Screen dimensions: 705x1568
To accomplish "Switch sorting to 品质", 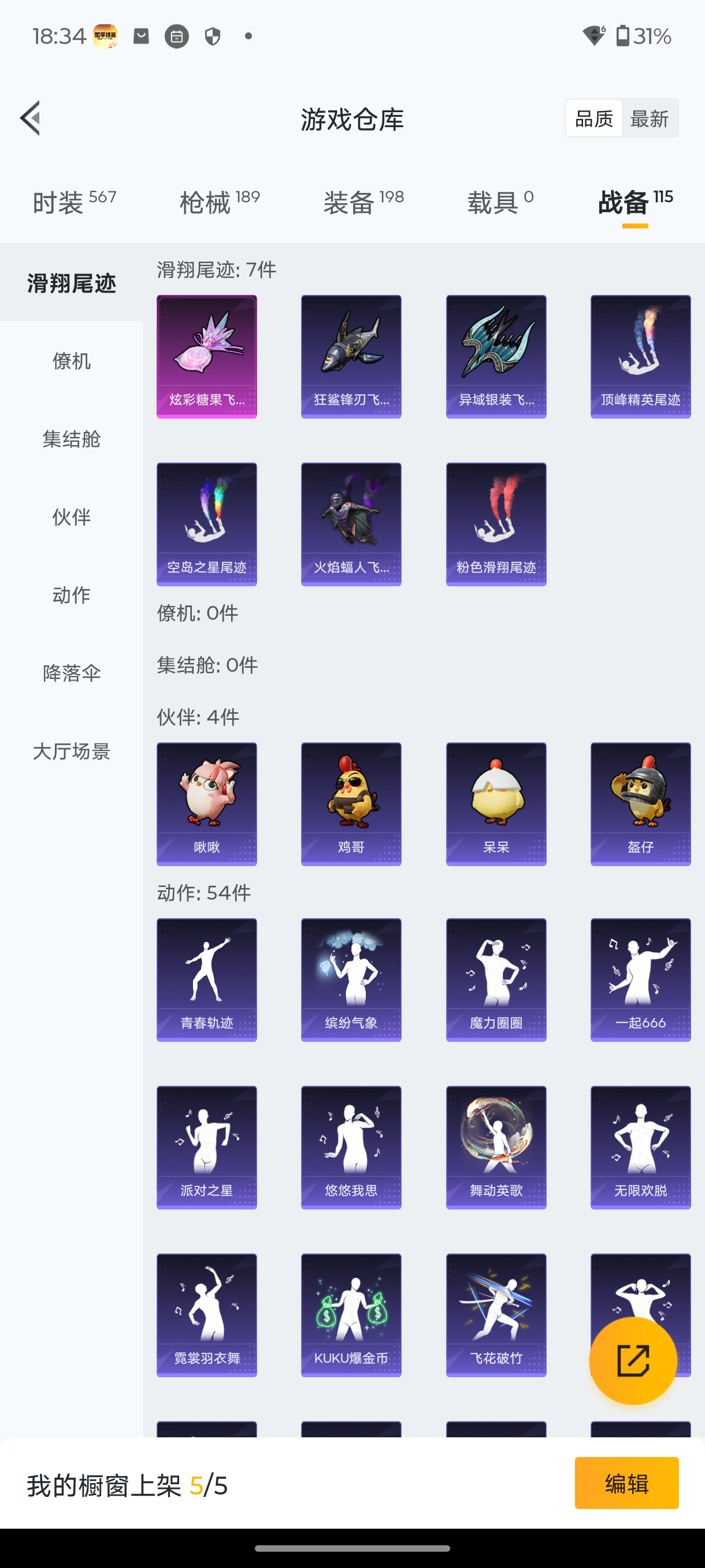I will tap(592, 117).
